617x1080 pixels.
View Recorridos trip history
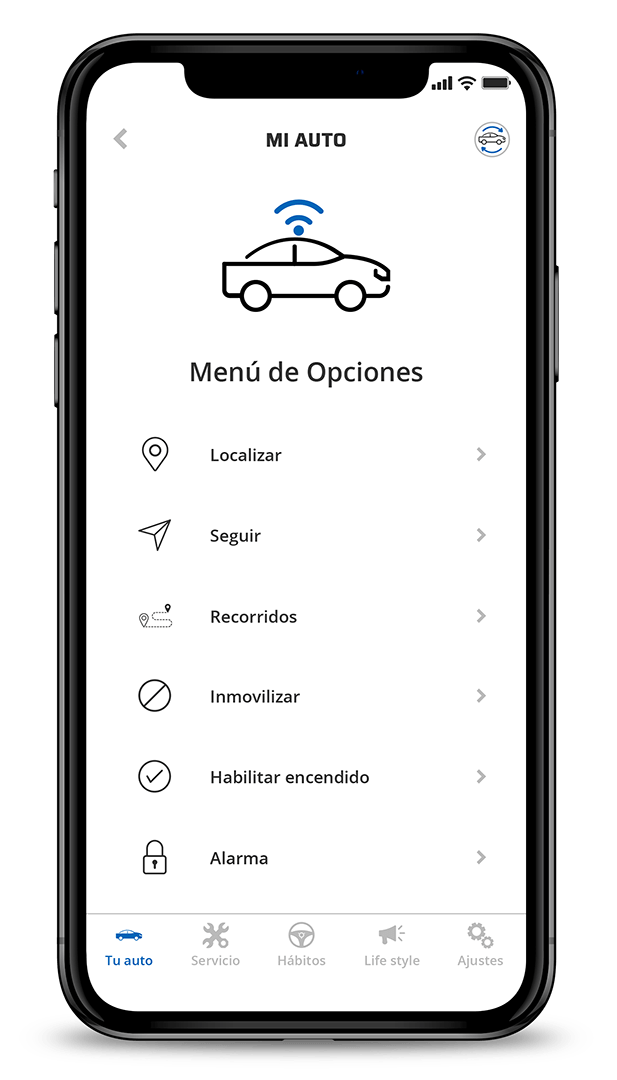[x=310, y=617]
